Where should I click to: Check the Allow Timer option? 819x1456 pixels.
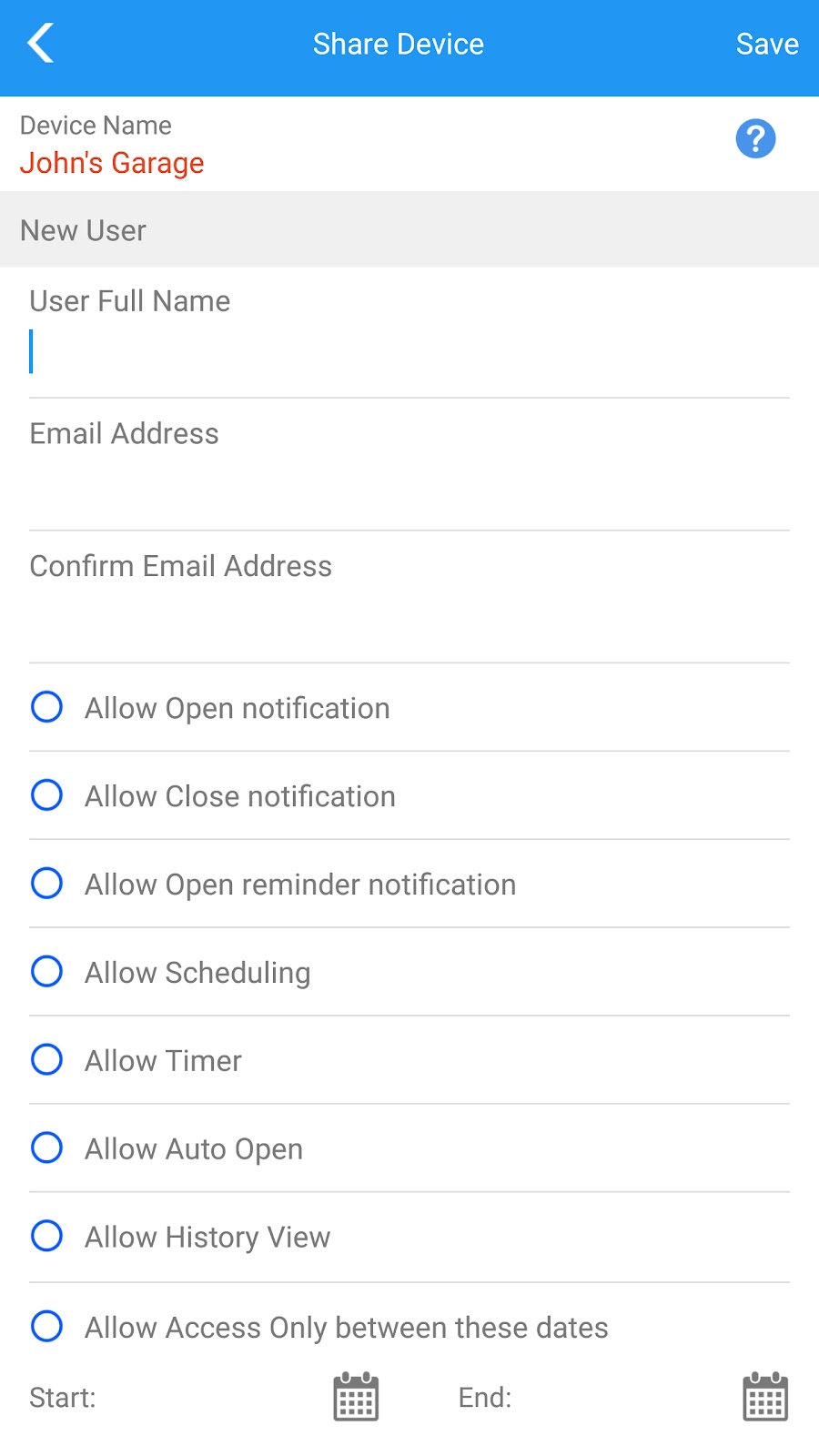[47, 1060]
